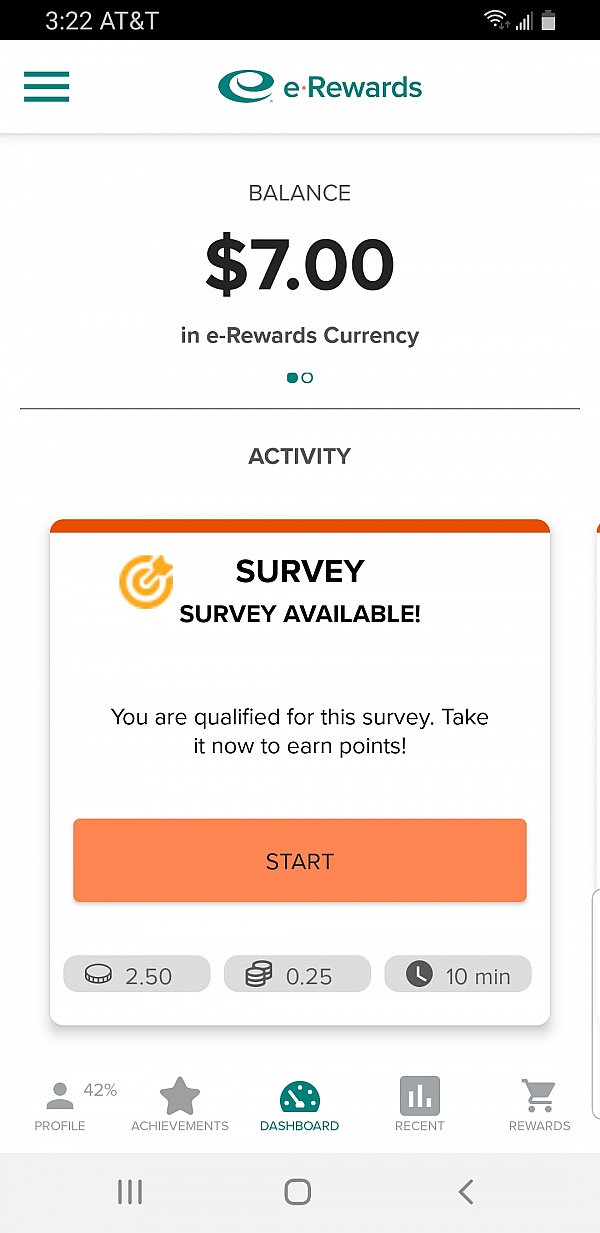The width and height of the screenshot is (600, 1233).
Task: Open the Achievements tab
Action: 180,1105
